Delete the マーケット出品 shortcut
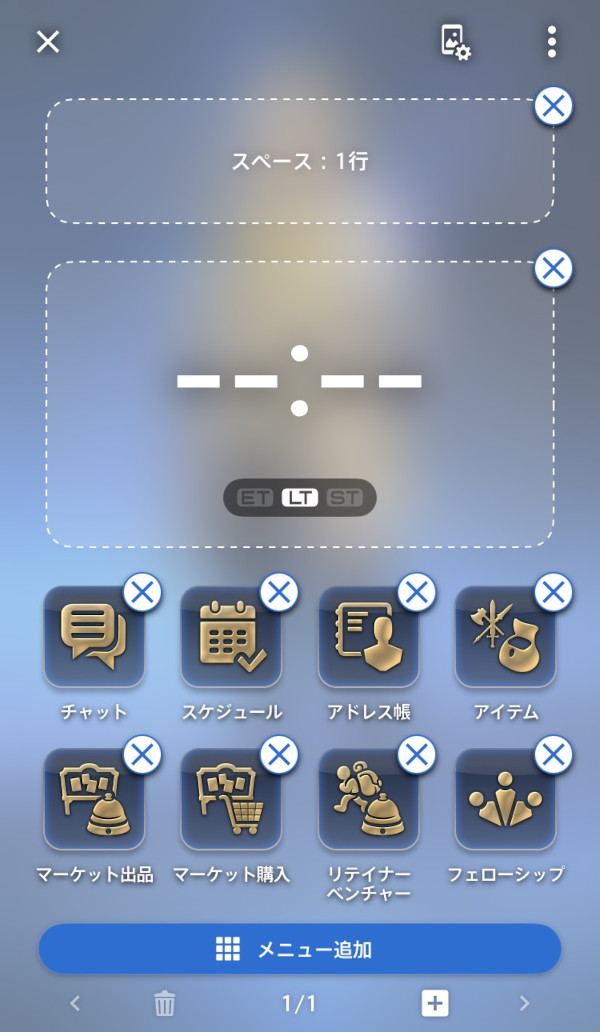 [x=142, y=754]
